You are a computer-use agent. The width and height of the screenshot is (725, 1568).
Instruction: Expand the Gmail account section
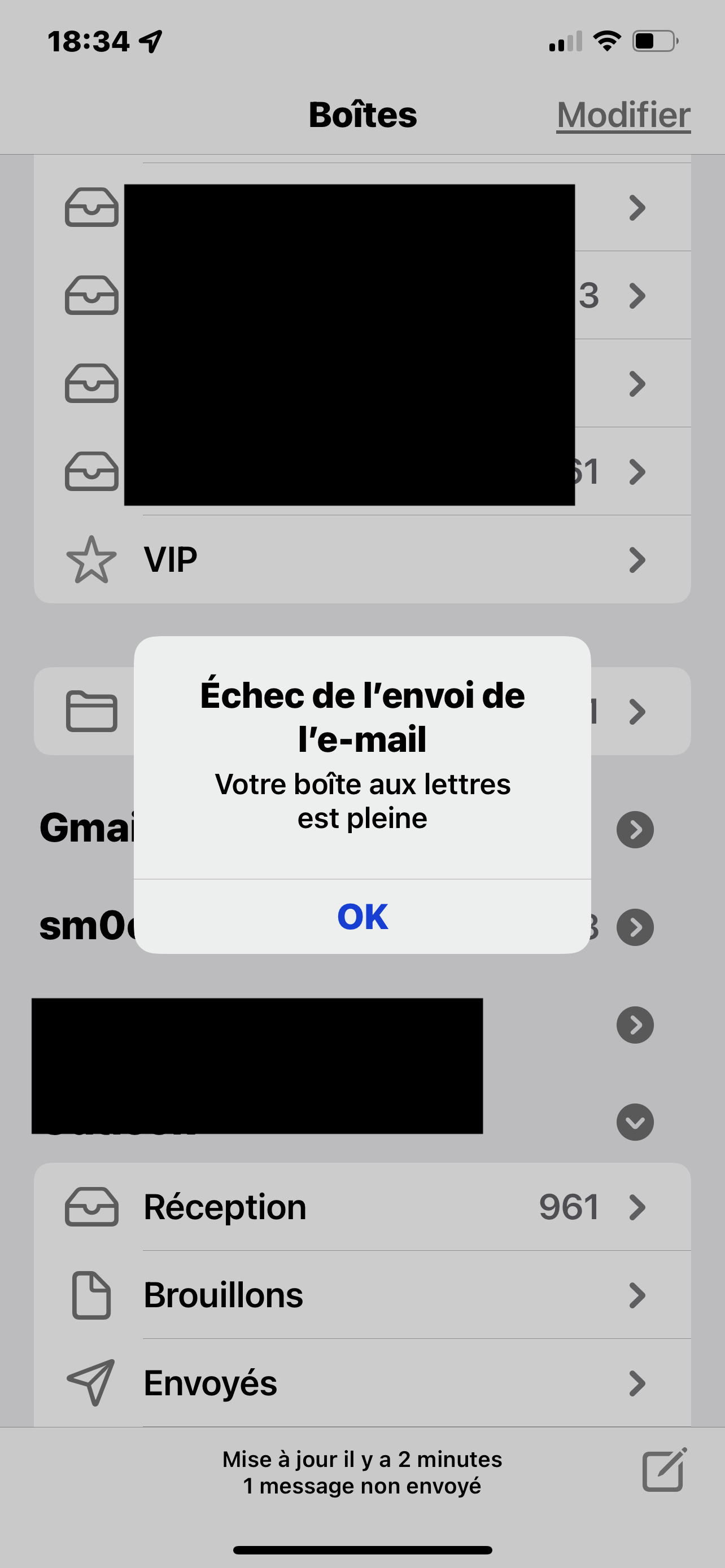(x=635, y=830)
